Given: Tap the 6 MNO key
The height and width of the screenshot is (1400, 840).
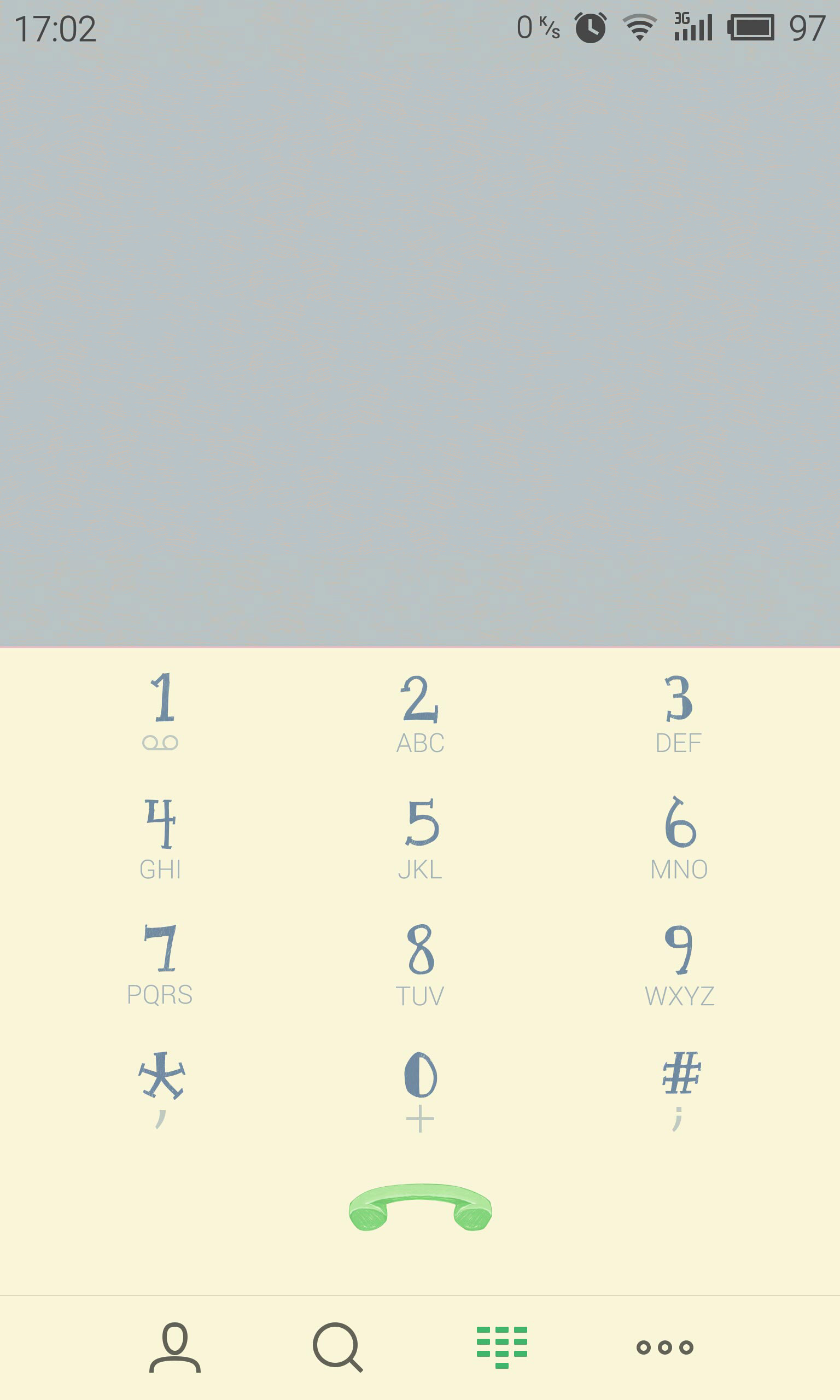Looking at the screenshot, I should coord(679,838).
